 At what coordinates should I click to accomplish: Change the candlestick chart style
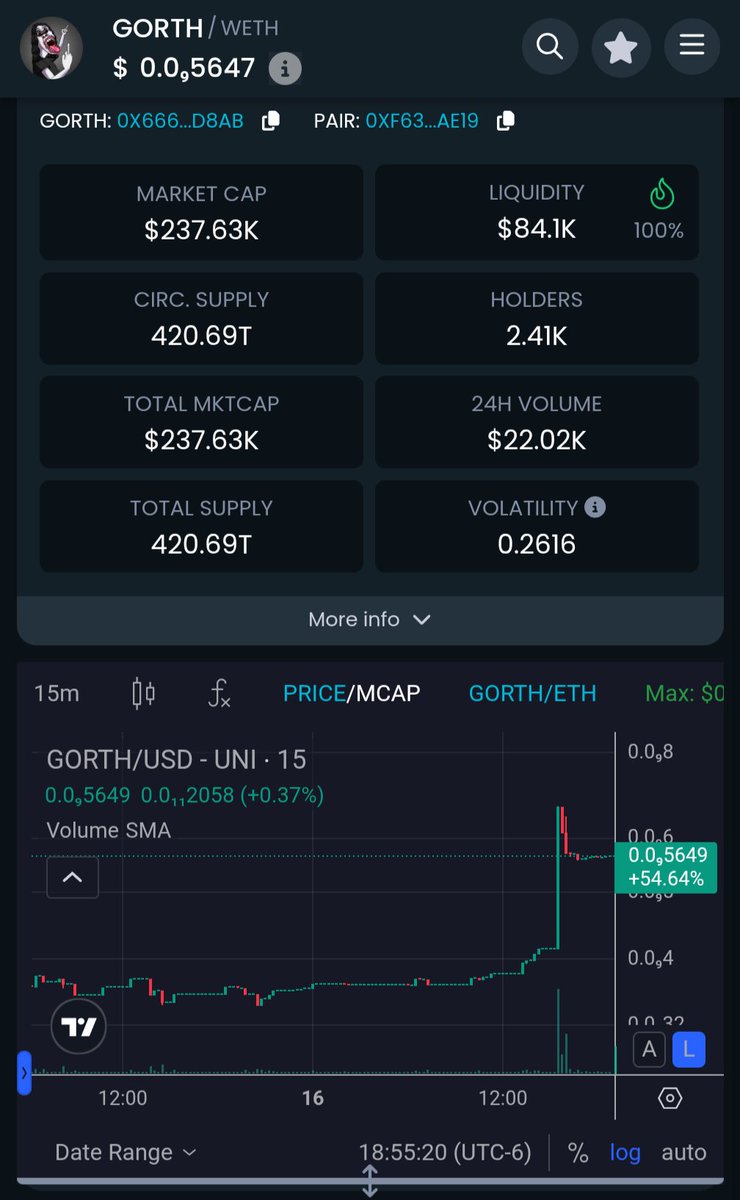[x=144, y=693]
